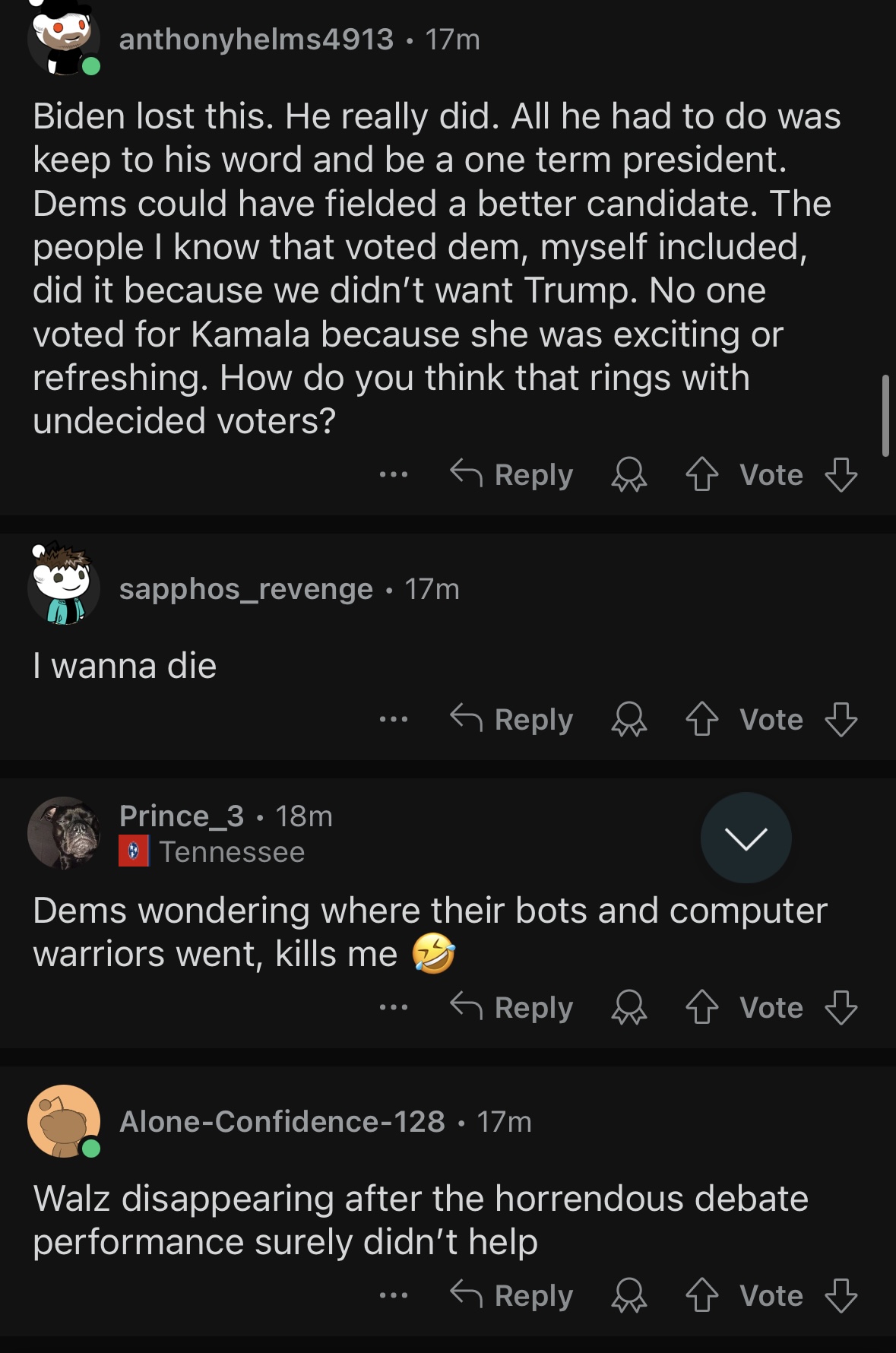
Task: Downvote the "I wanna die" comment
Action: [x=841, y=719]
